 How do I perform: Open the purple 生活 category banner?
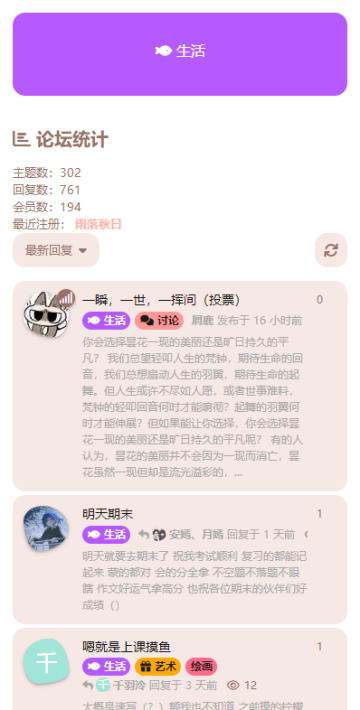pyautogui.click(x=180, y=54)
